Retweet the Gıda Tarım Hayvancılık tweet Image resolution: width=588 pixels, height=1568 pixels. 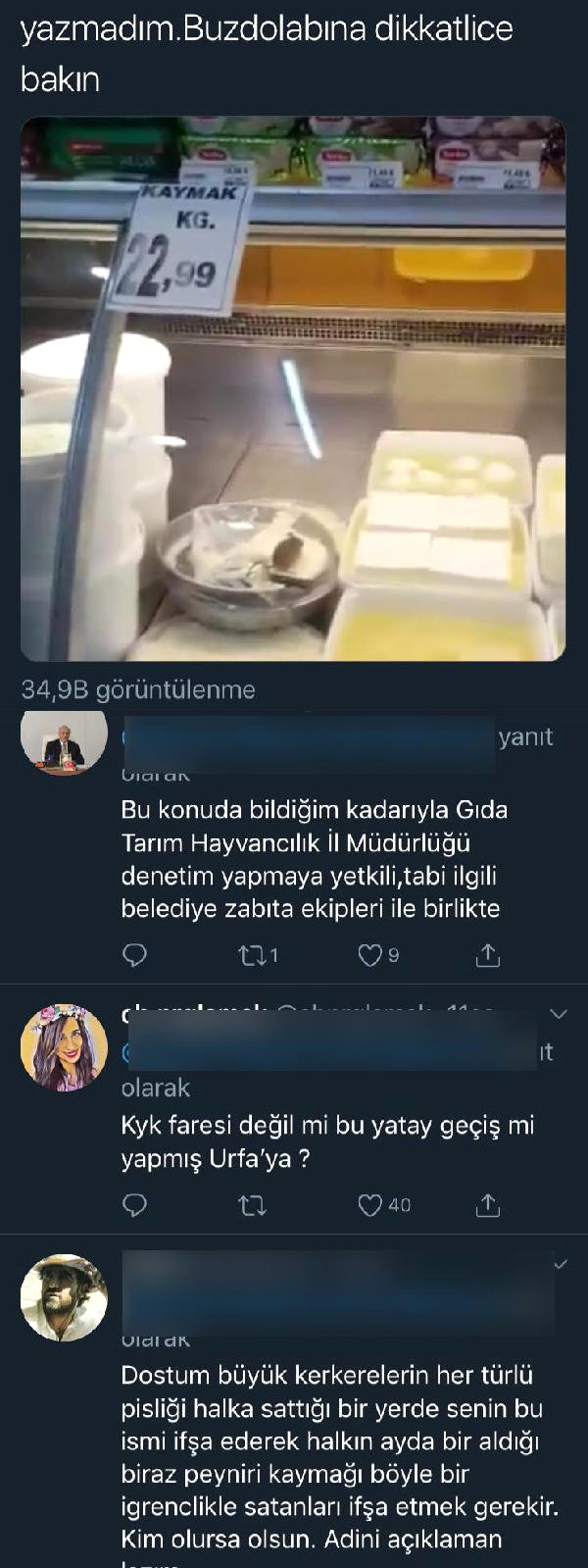[253, 954]
